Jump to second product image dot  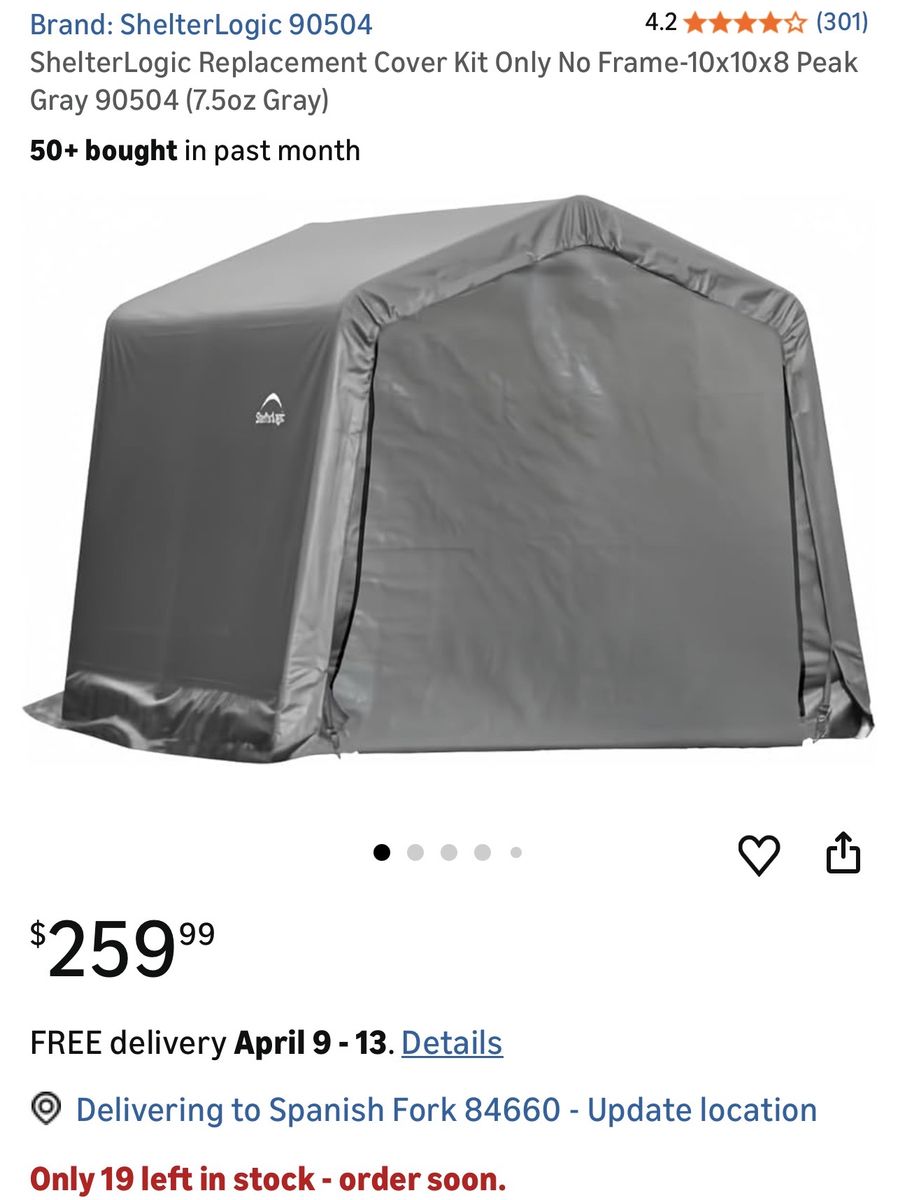pos(416,853)
